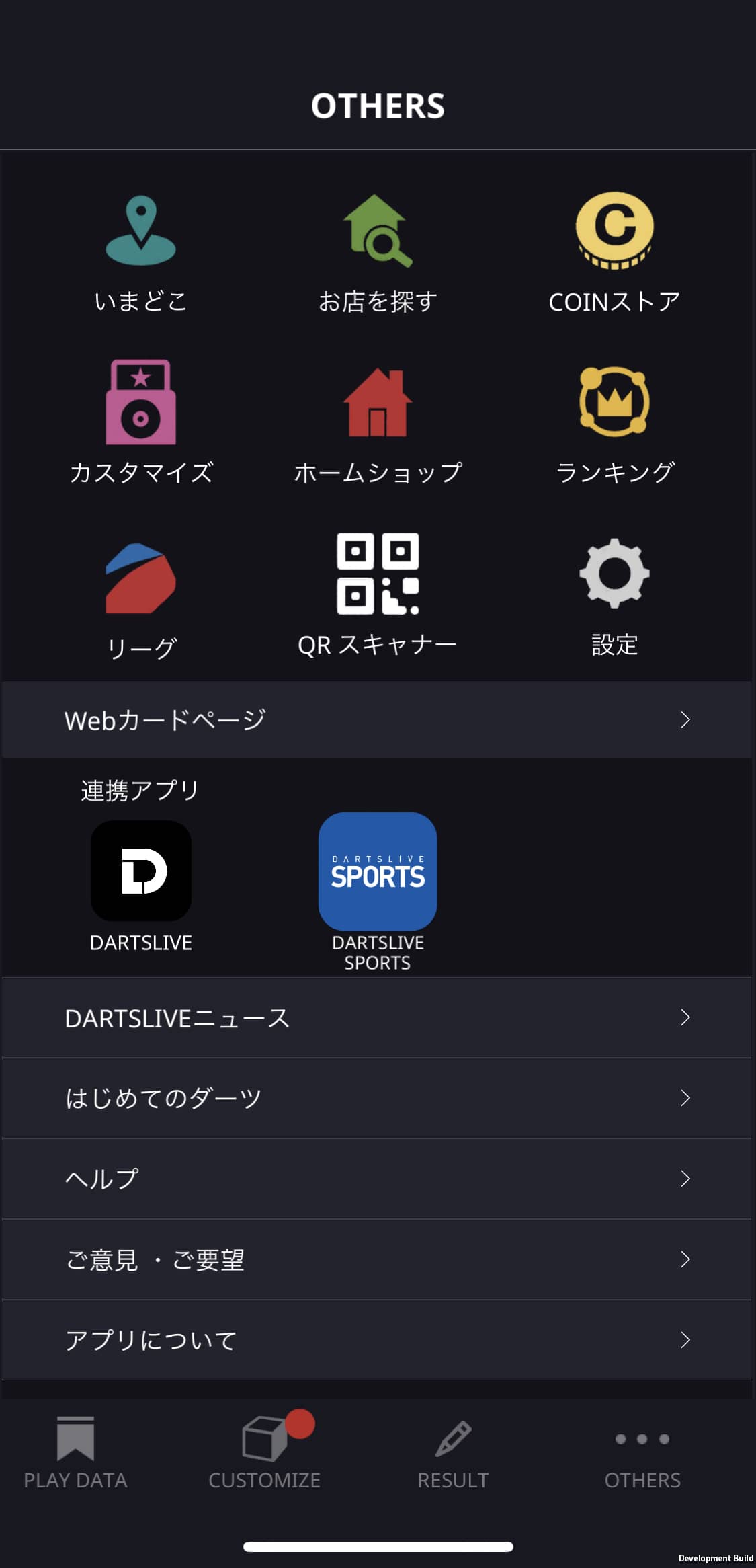This screenshot has width=756, height=1568.
Task: Open はじめてのダーツ guide
Action: (377, 1098)
